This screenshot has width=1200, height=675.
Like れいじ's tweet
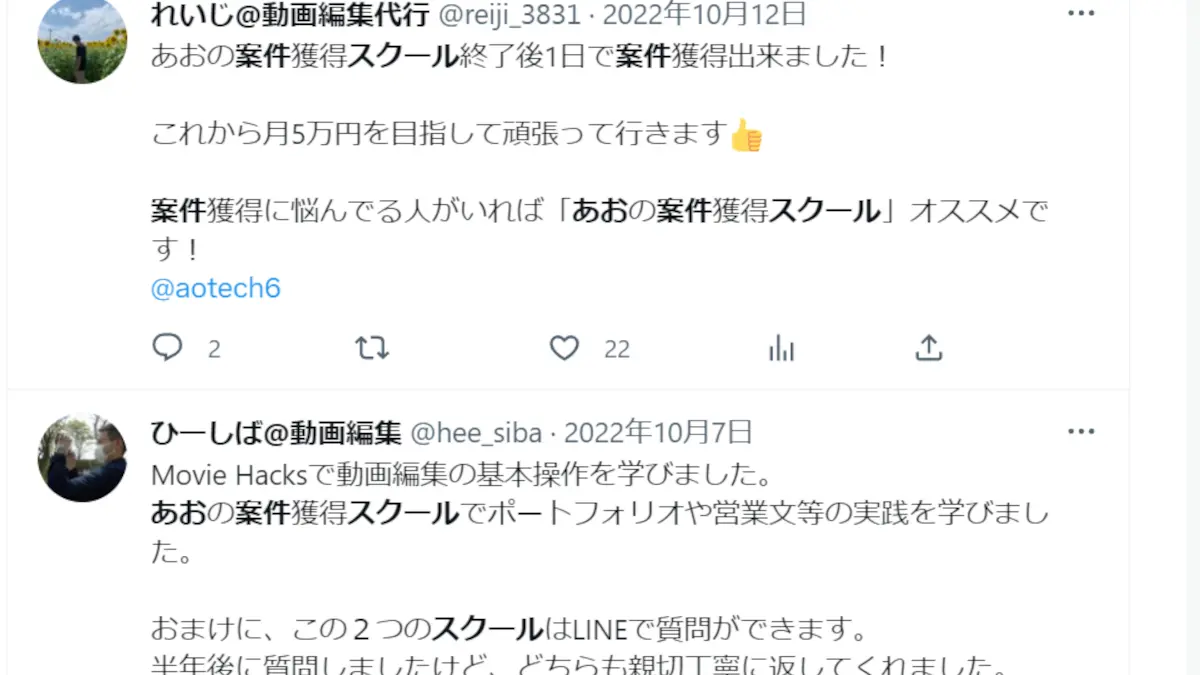tap(565, 348)
